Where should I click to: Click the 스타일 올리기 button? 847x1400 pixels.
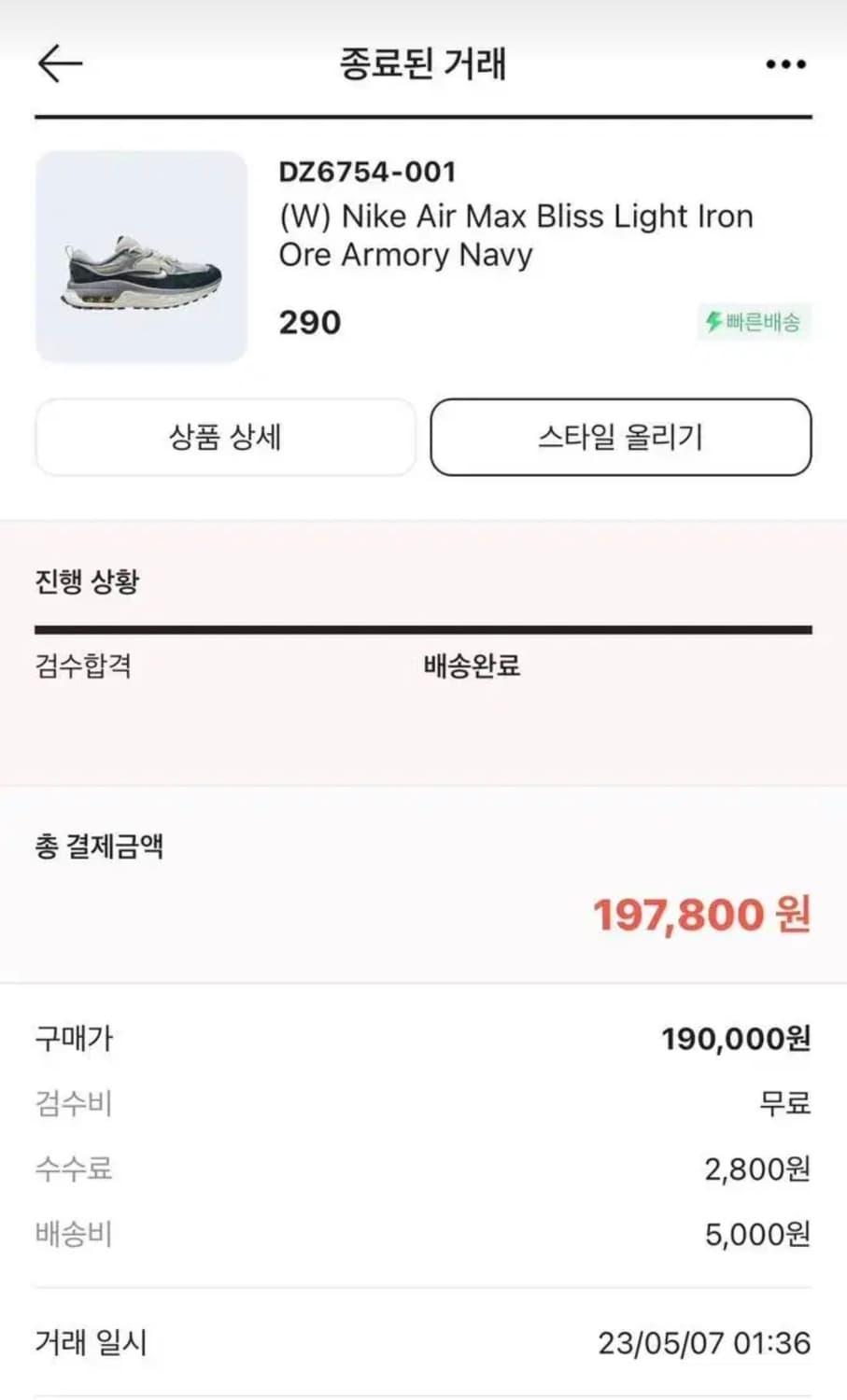pyautogui.click(x=620, y=437)
